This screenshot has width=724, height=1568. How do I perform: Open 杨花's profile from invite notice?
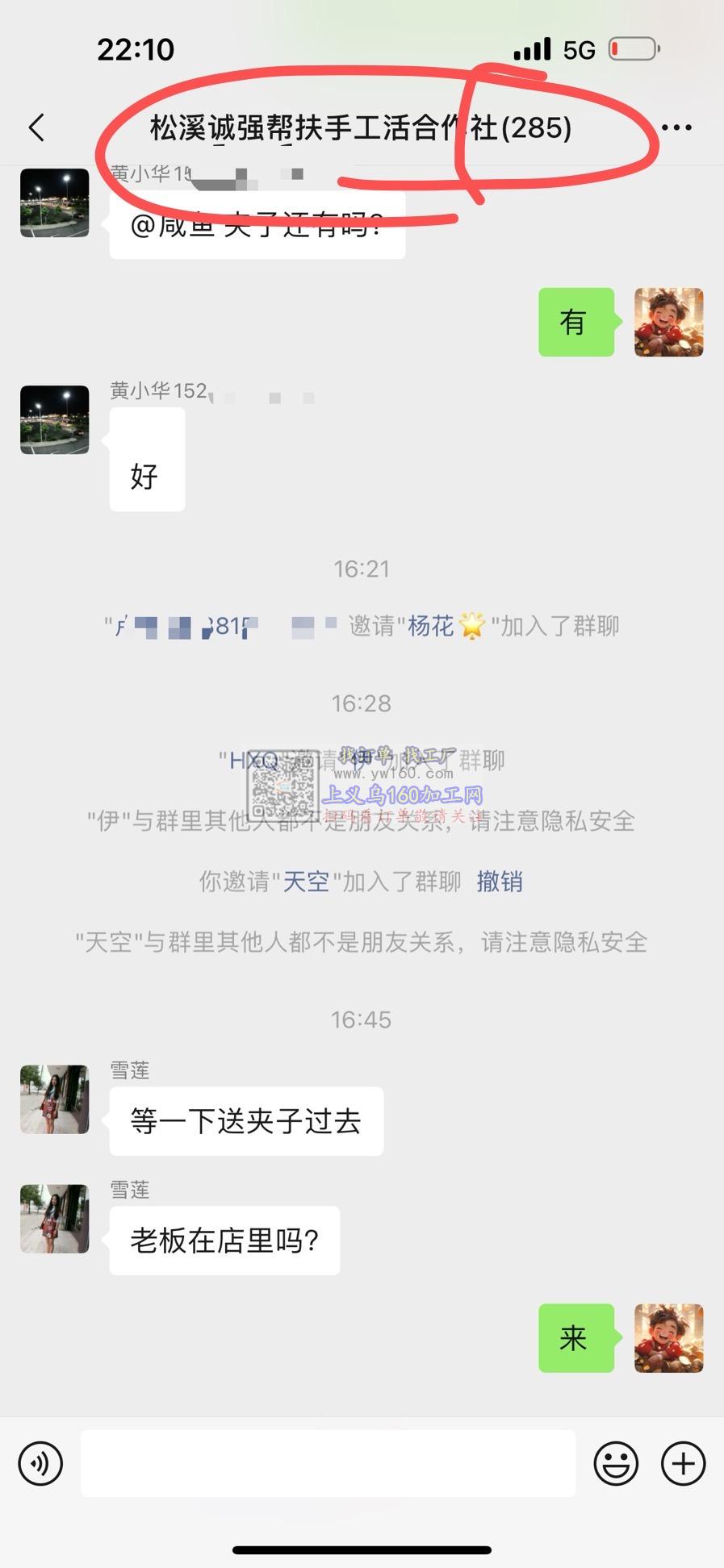point(431,626)
